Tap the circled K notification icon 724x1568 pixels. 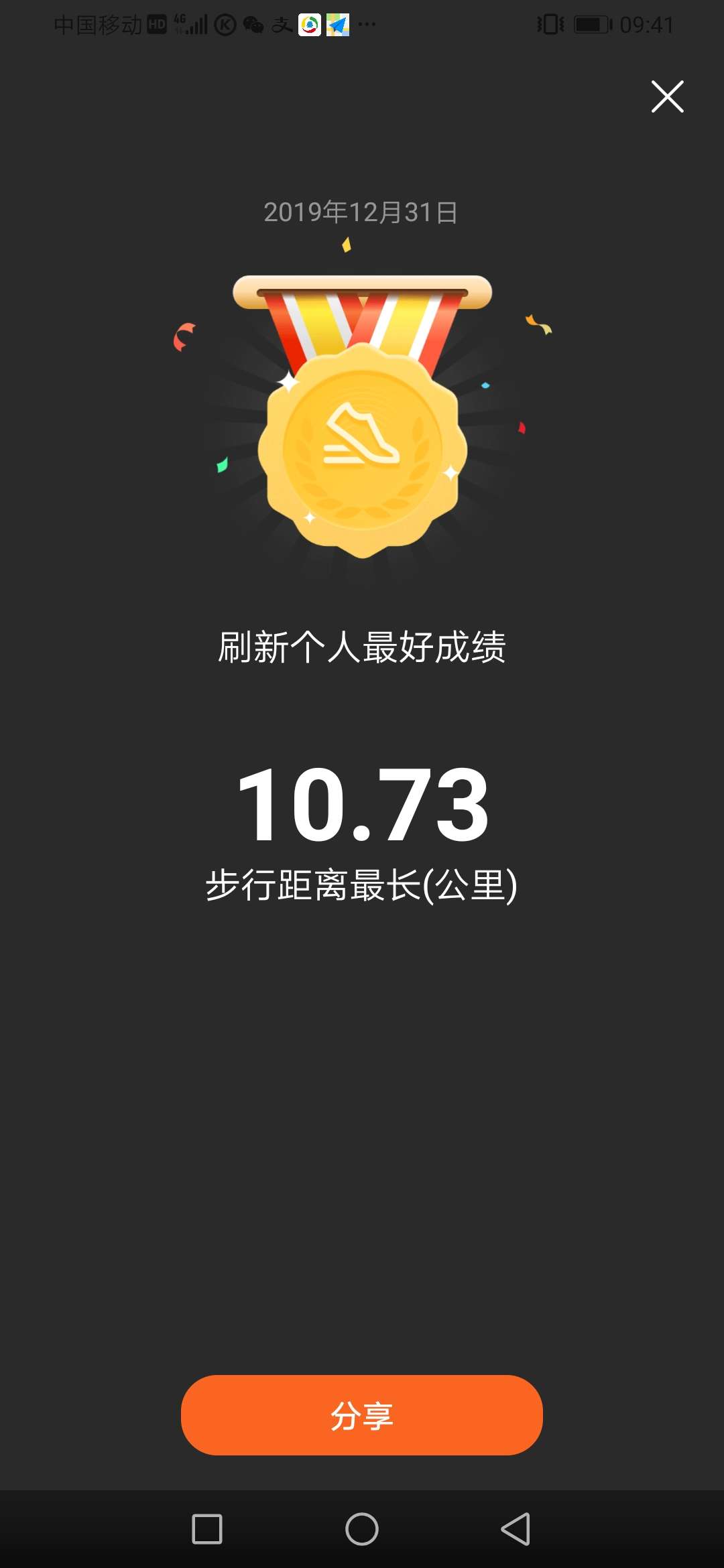[x=223, y=25]
